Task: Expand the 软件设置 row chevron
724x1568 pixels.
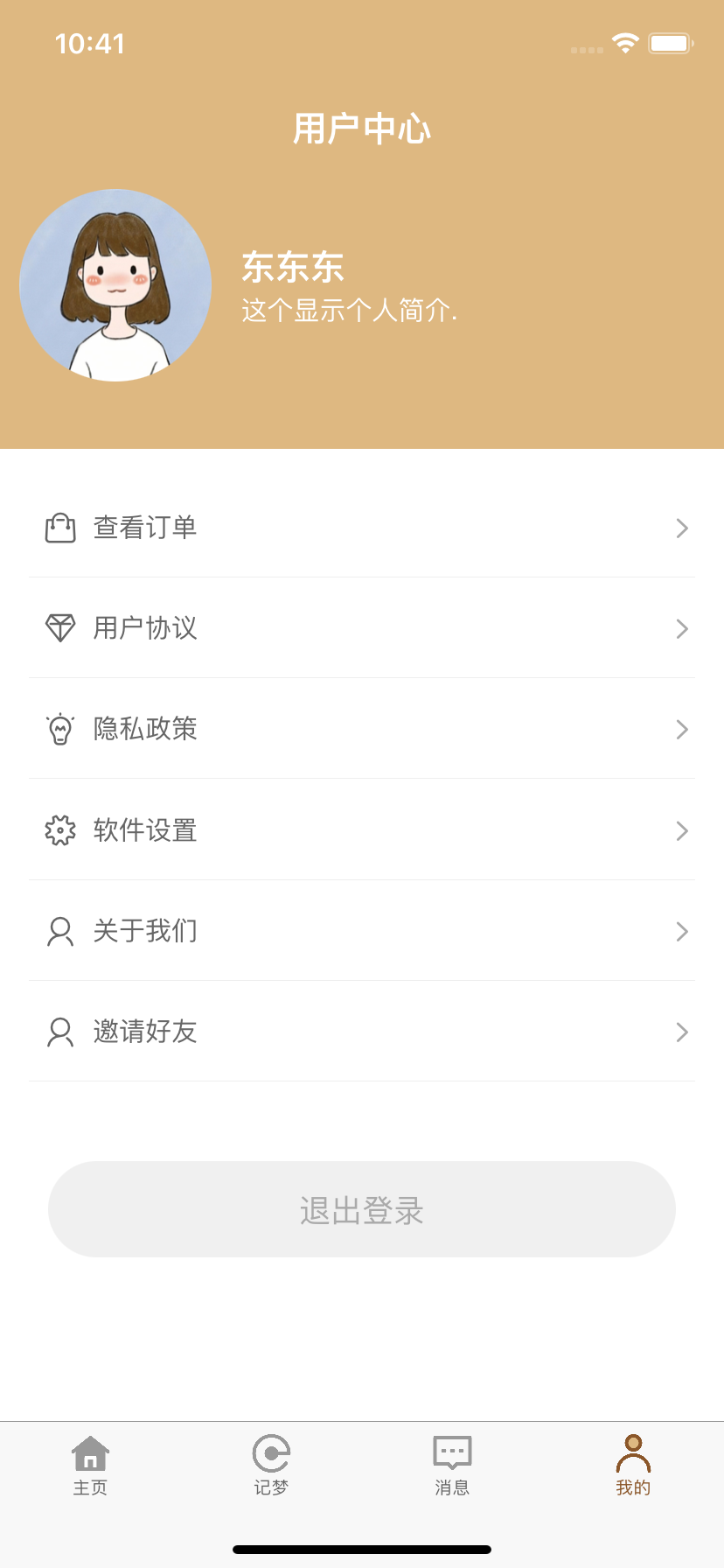Action: [x=681, y=830]
